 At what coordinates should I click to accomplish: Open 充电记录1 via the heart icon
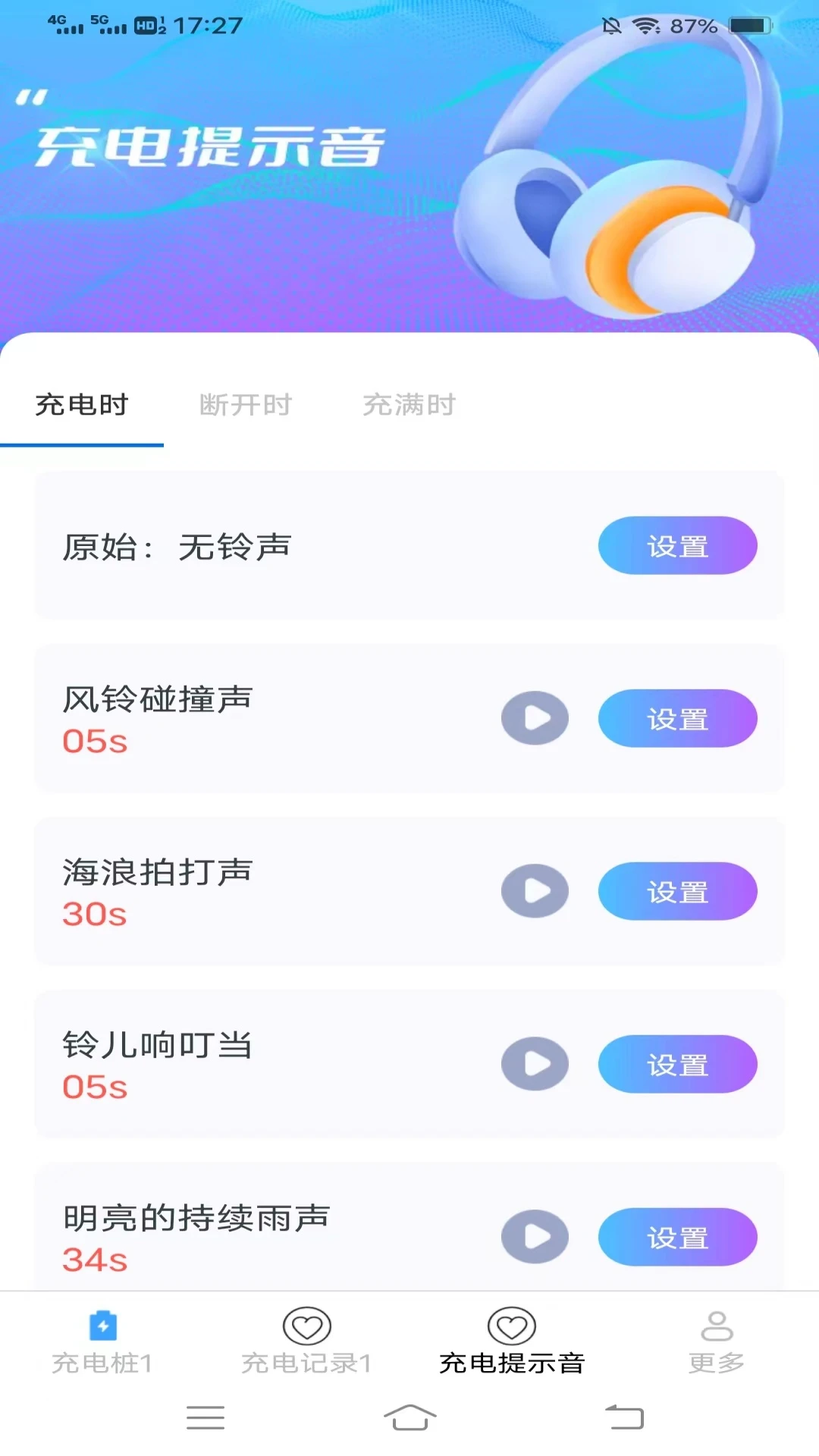306,1323
